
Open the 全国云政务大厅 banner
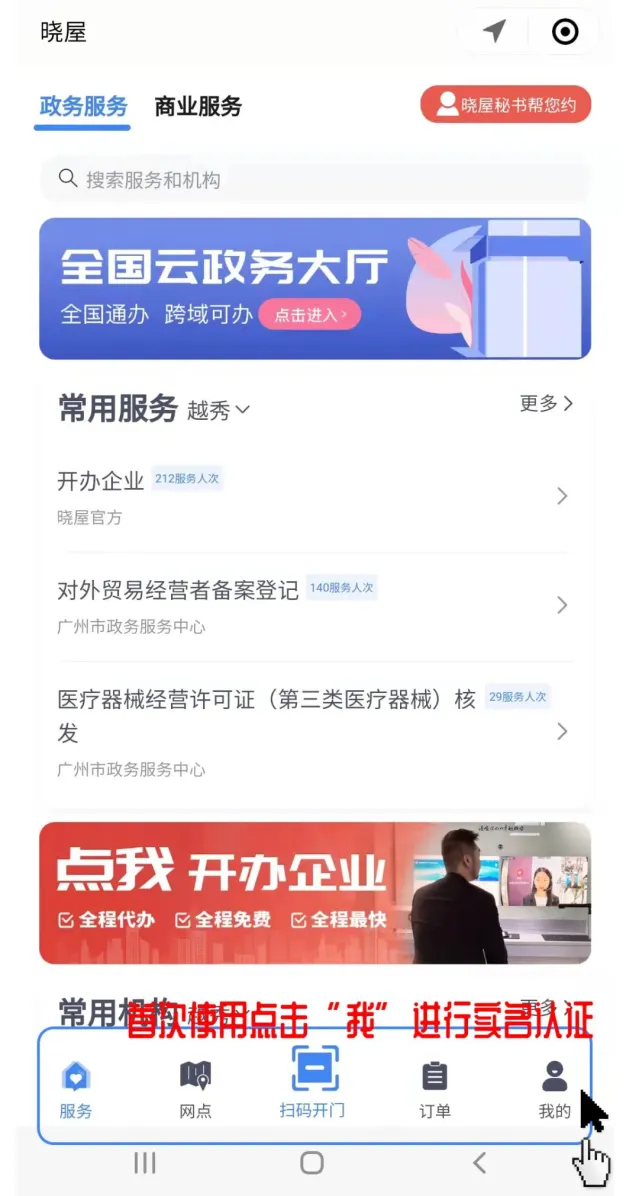click(x=315, y=289)
